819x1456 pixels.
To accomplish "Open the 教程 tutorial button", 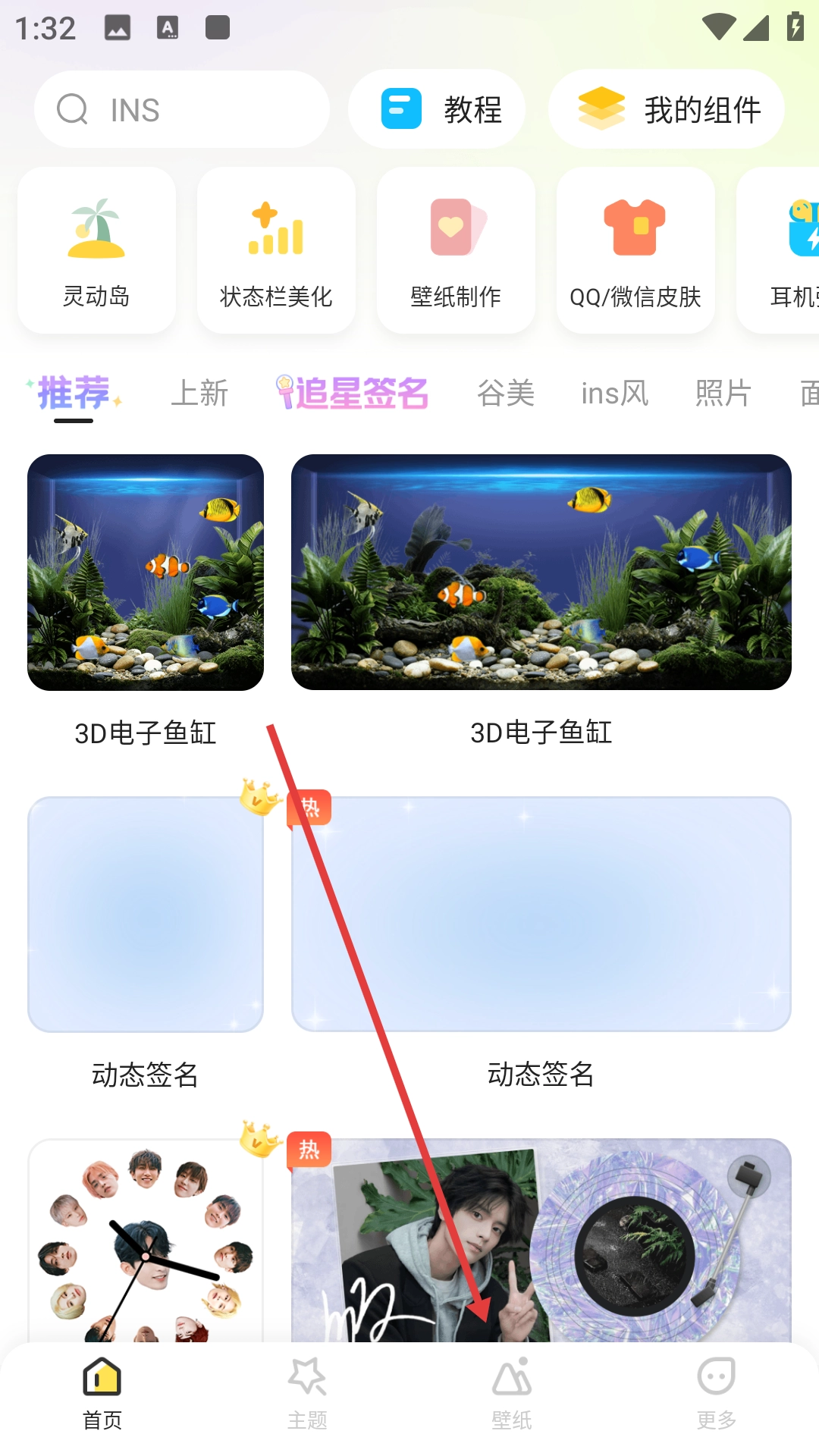I will pos(437,110).
